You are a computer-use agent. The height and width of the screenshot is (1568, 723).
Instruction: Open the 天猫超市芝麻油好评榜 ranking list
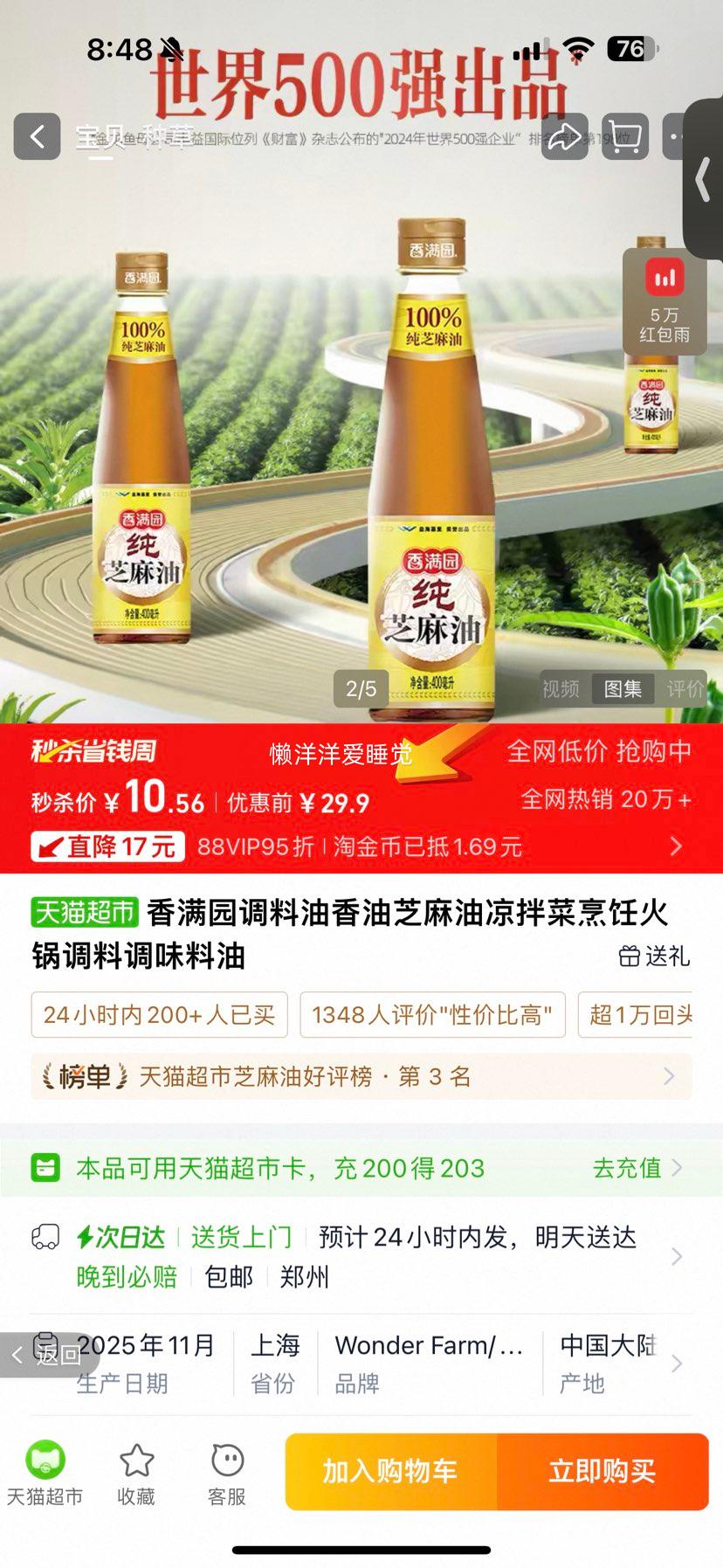coord(349,1077)
